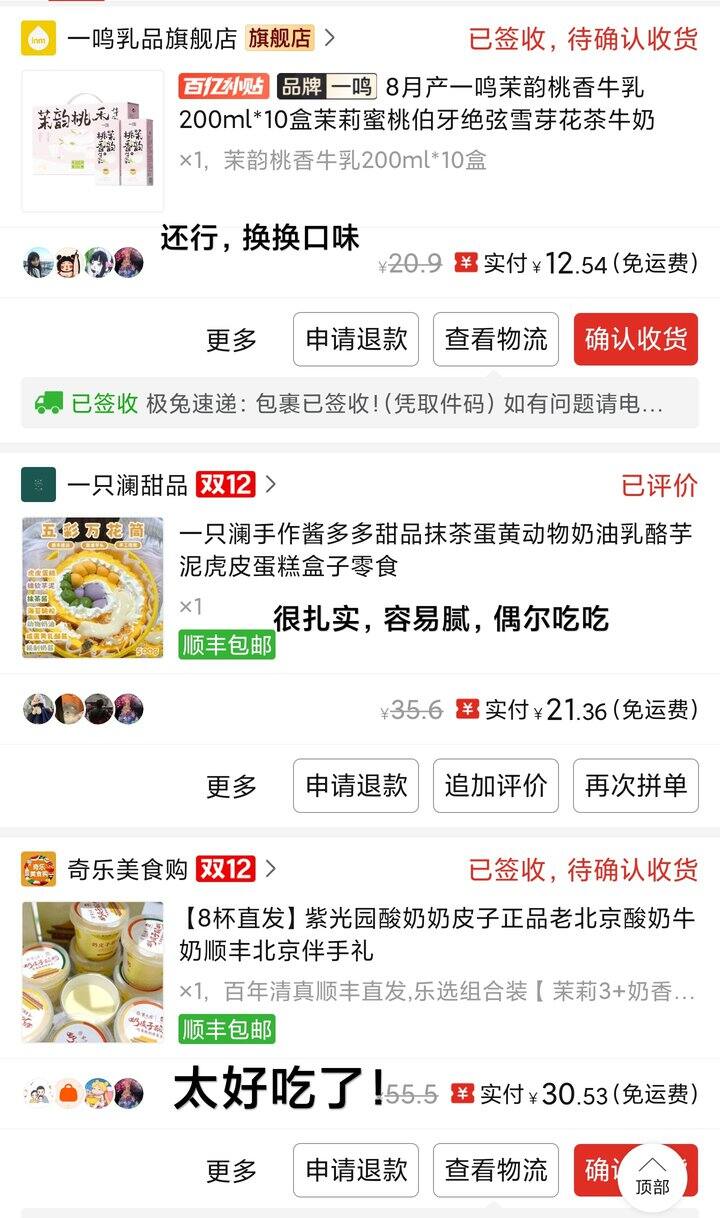The image size is (720, 1218).
Task: Tap 更多 on the 一鸣 milk order
Action: (x=232, y=340)
